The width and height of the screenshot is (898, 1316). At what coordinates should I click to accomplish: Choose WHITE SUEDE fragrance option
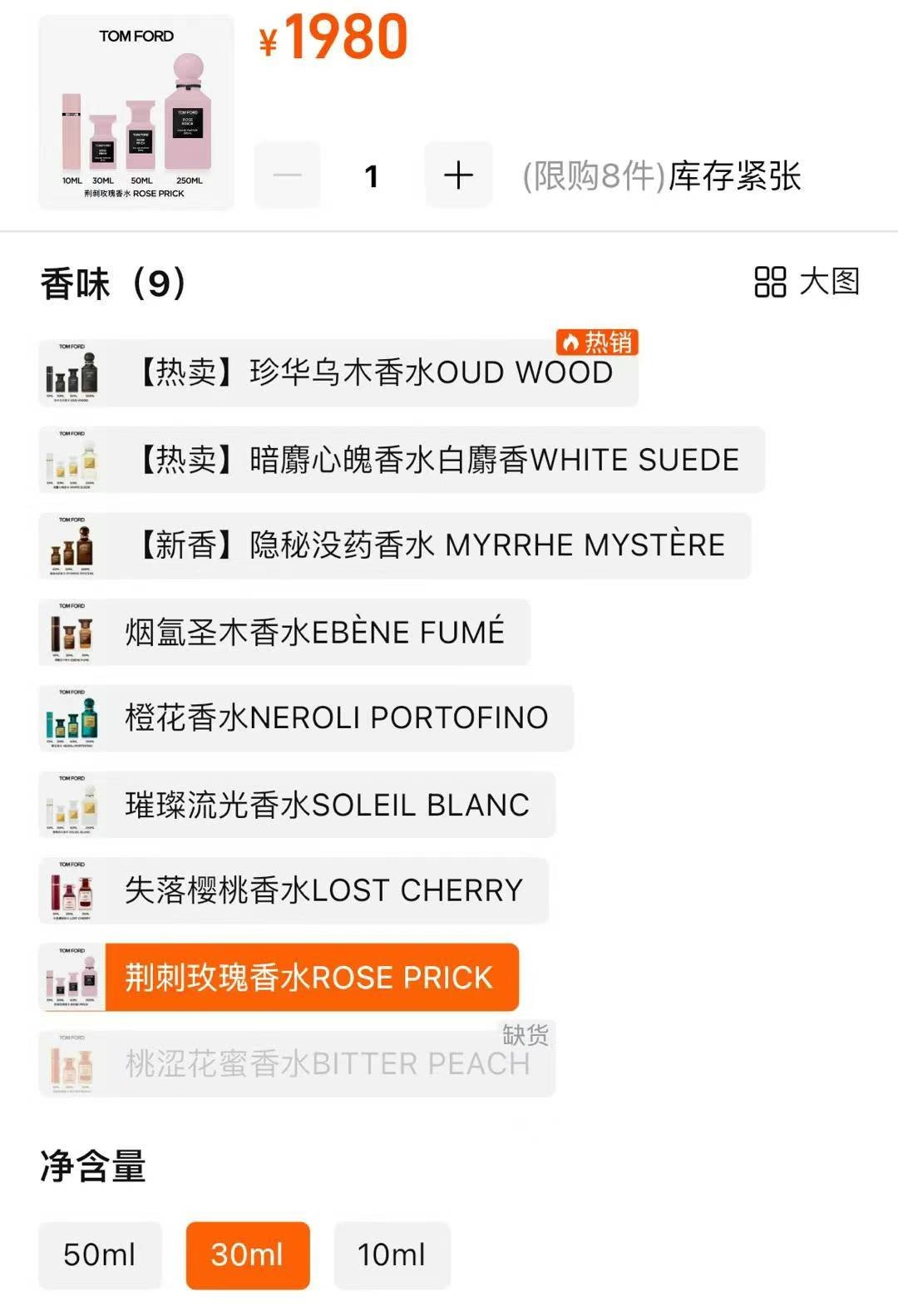click(401, 460)
